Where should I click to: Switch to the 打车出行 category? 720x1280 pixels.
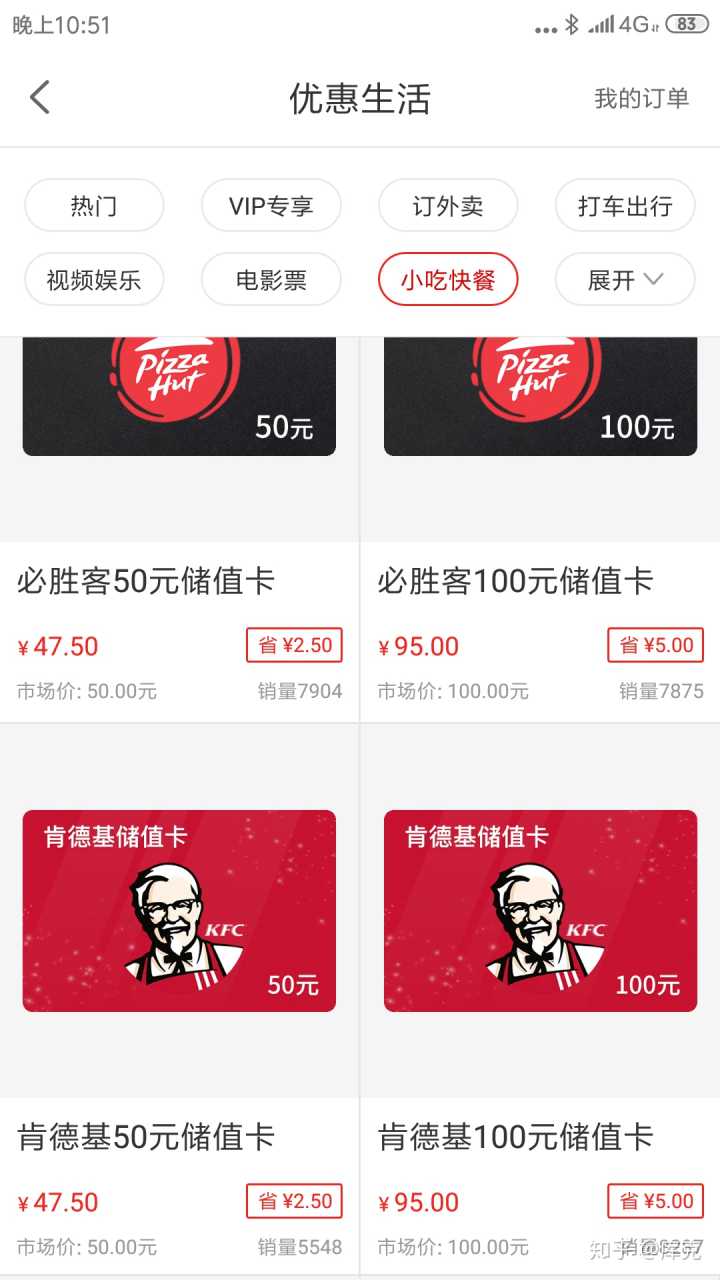coord(625,206)
